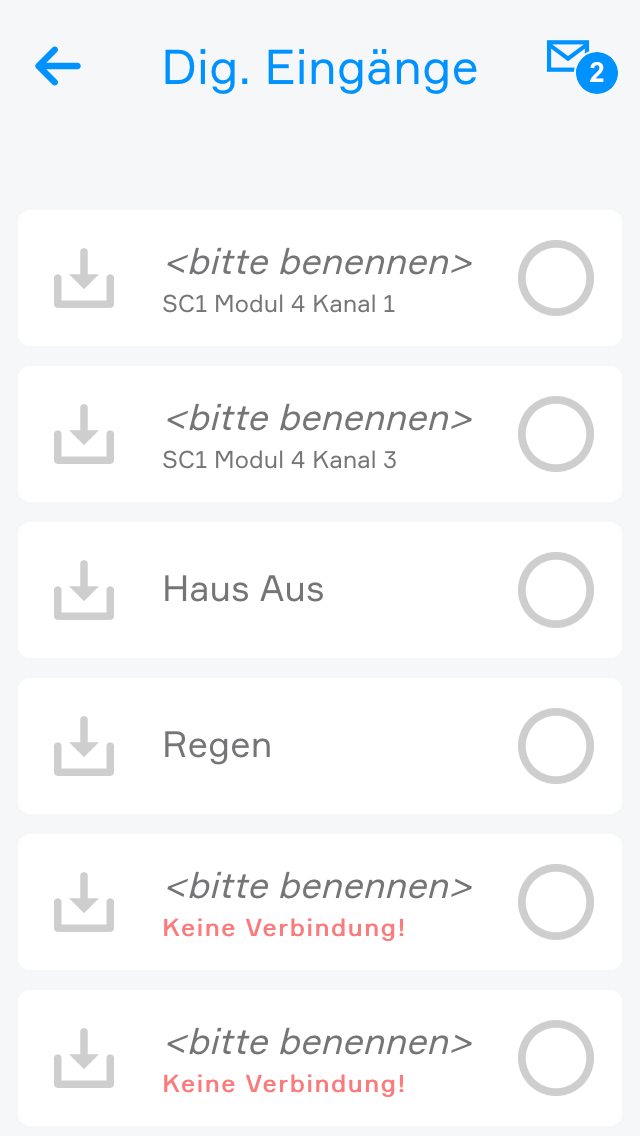Select the SC1 Modul 4 Kanal 3 row

click(x=318, y=434)
